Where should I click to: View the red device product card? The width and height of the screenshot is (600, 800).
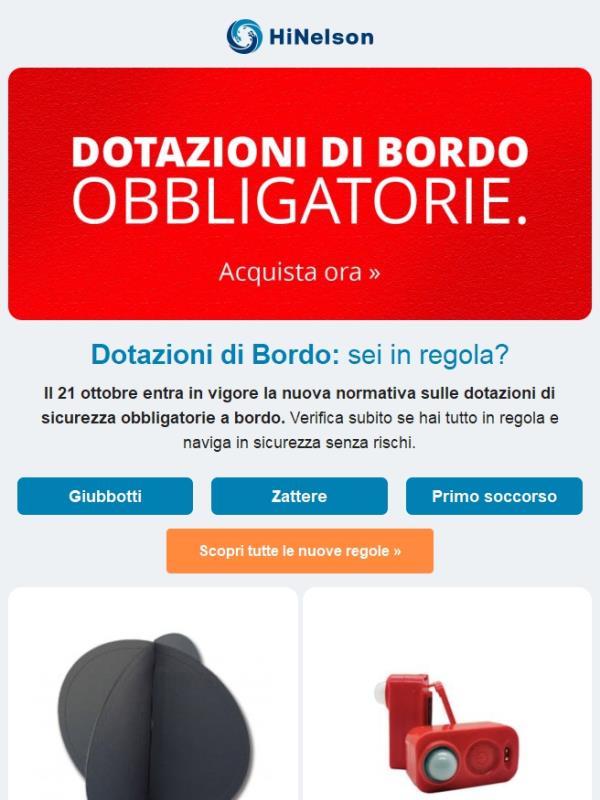446,700
